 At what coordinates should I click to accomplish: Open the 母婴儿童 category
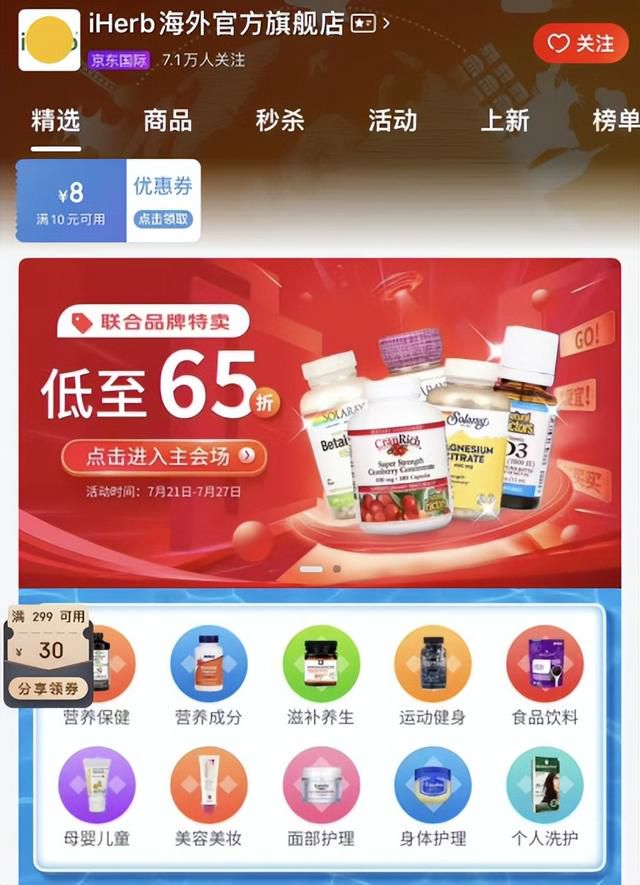pyautogui.click(x=96, y=797)
